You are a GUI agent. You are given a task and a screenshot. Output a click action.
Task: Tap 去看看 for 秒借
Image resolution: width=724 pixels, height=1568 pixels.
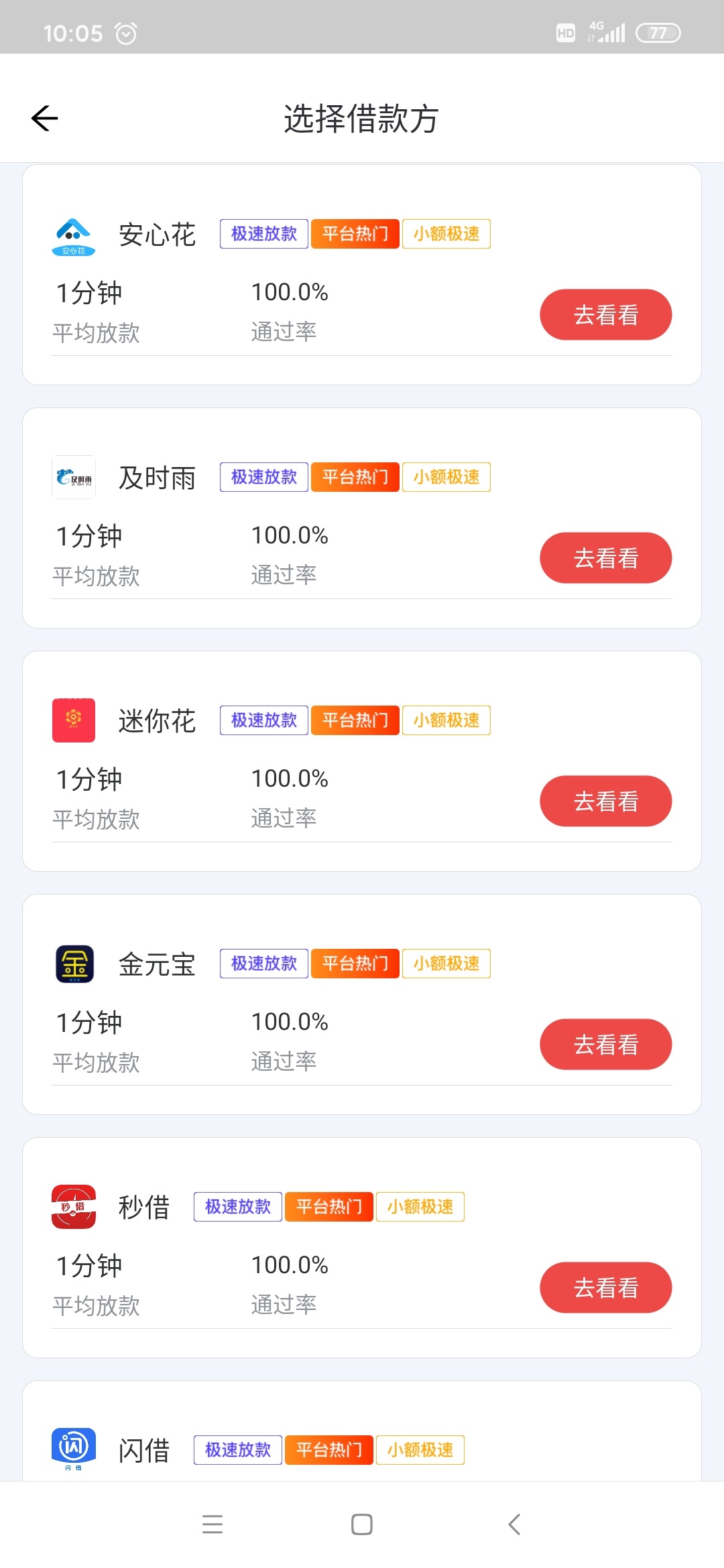605,1287
